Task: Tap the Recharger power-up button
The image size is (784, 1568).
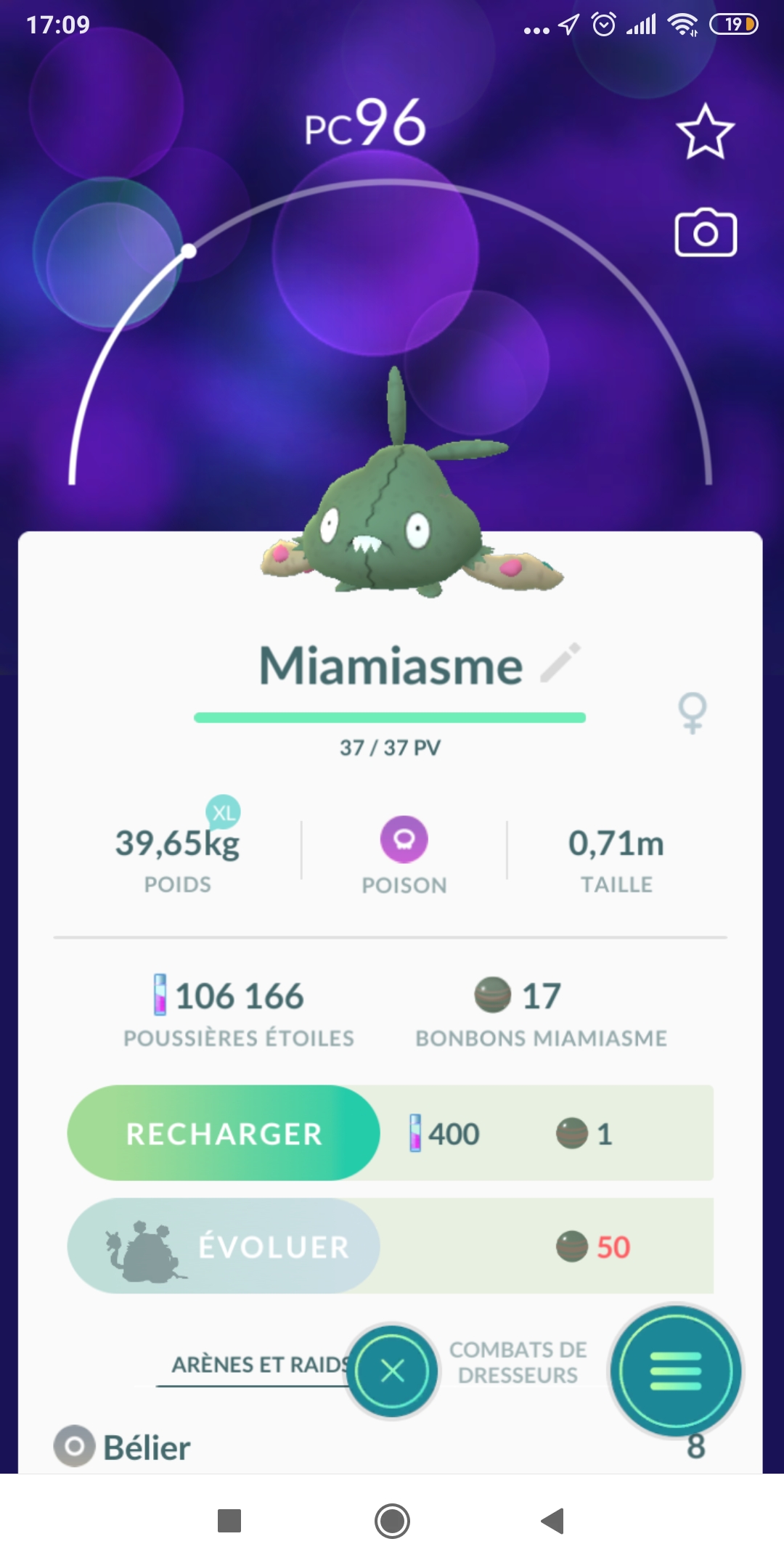Action: (224, 1133)
